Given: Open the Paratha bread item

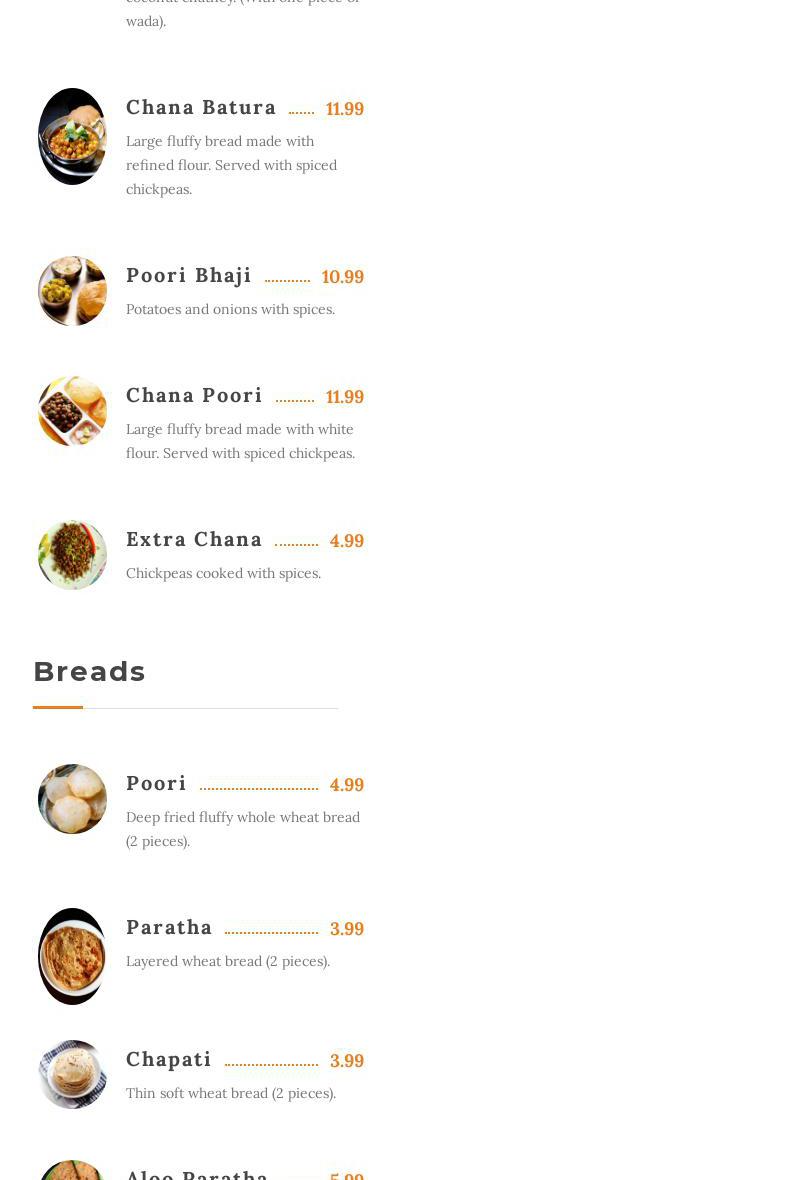Looking at the screenshot, I should (169, 927).
